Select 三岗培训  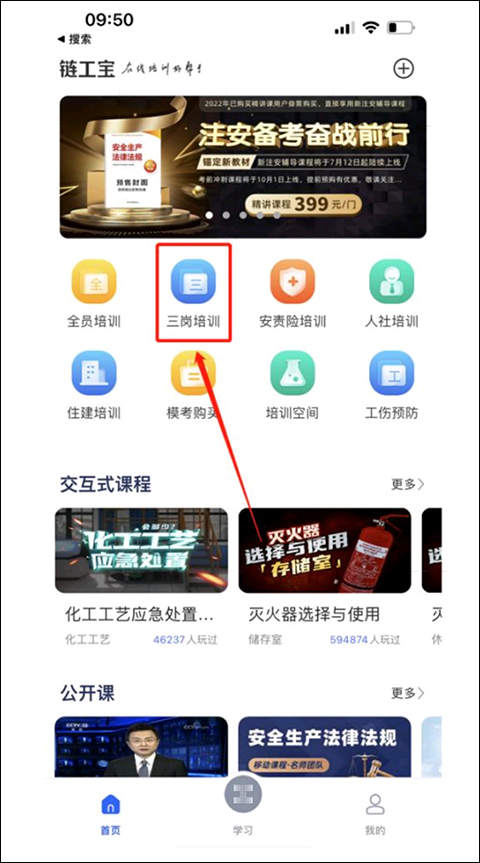[193, 294]
